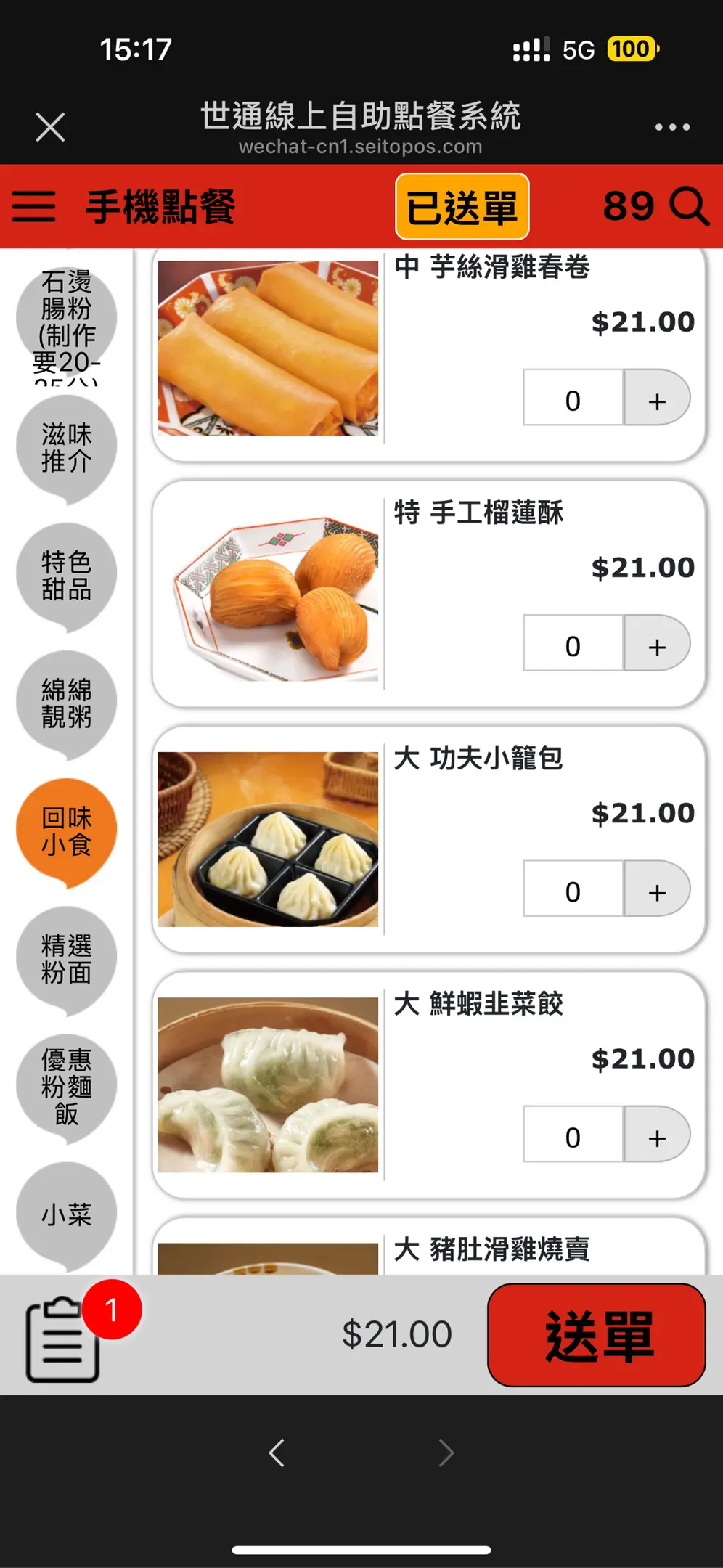View the 已送單 sent orders
This screenshot has width=723, height=1568.
462,207
